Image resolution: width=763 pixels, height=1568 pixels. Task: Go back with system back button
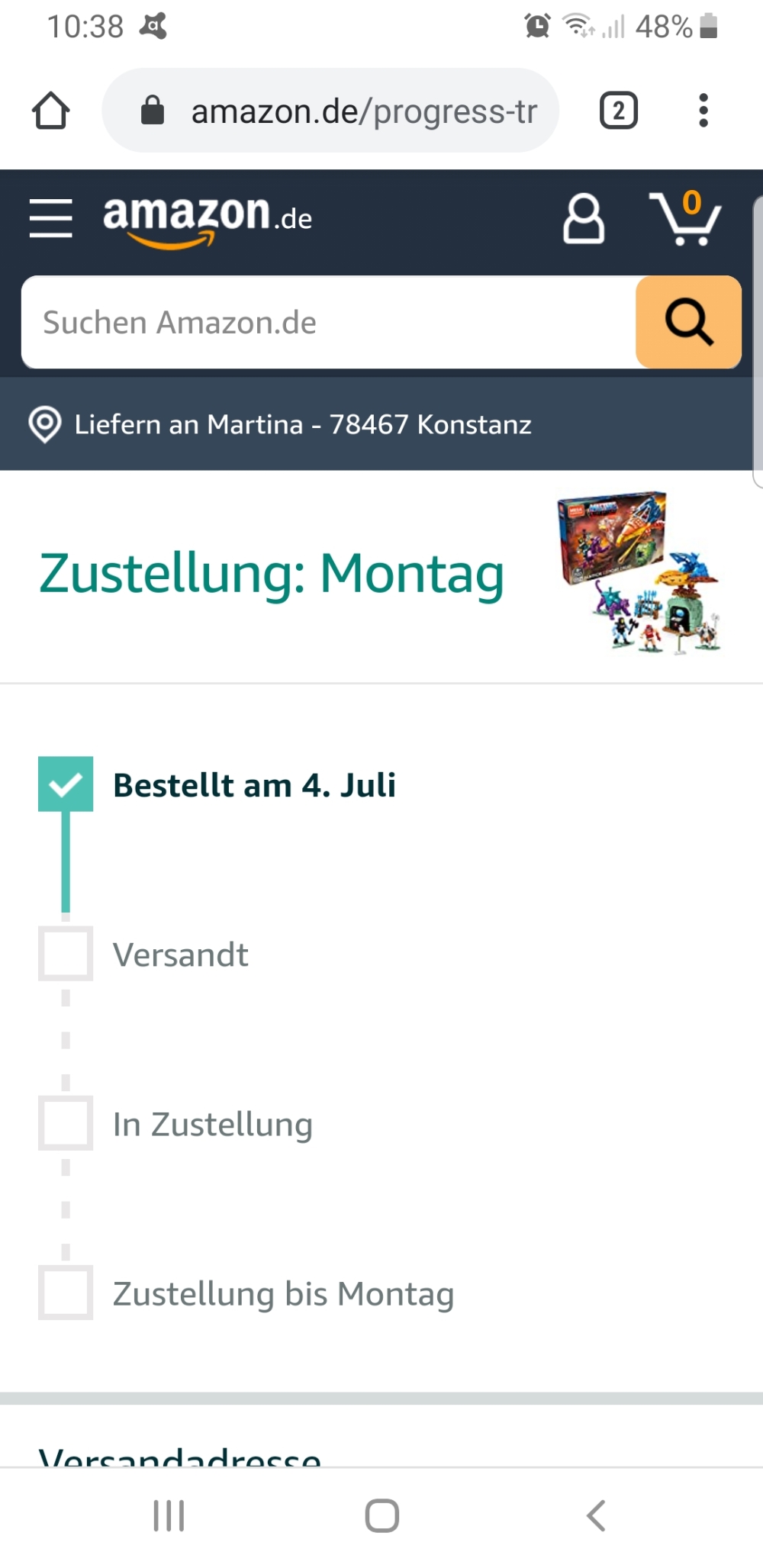pyautogui.click(x=596, y=1515)
